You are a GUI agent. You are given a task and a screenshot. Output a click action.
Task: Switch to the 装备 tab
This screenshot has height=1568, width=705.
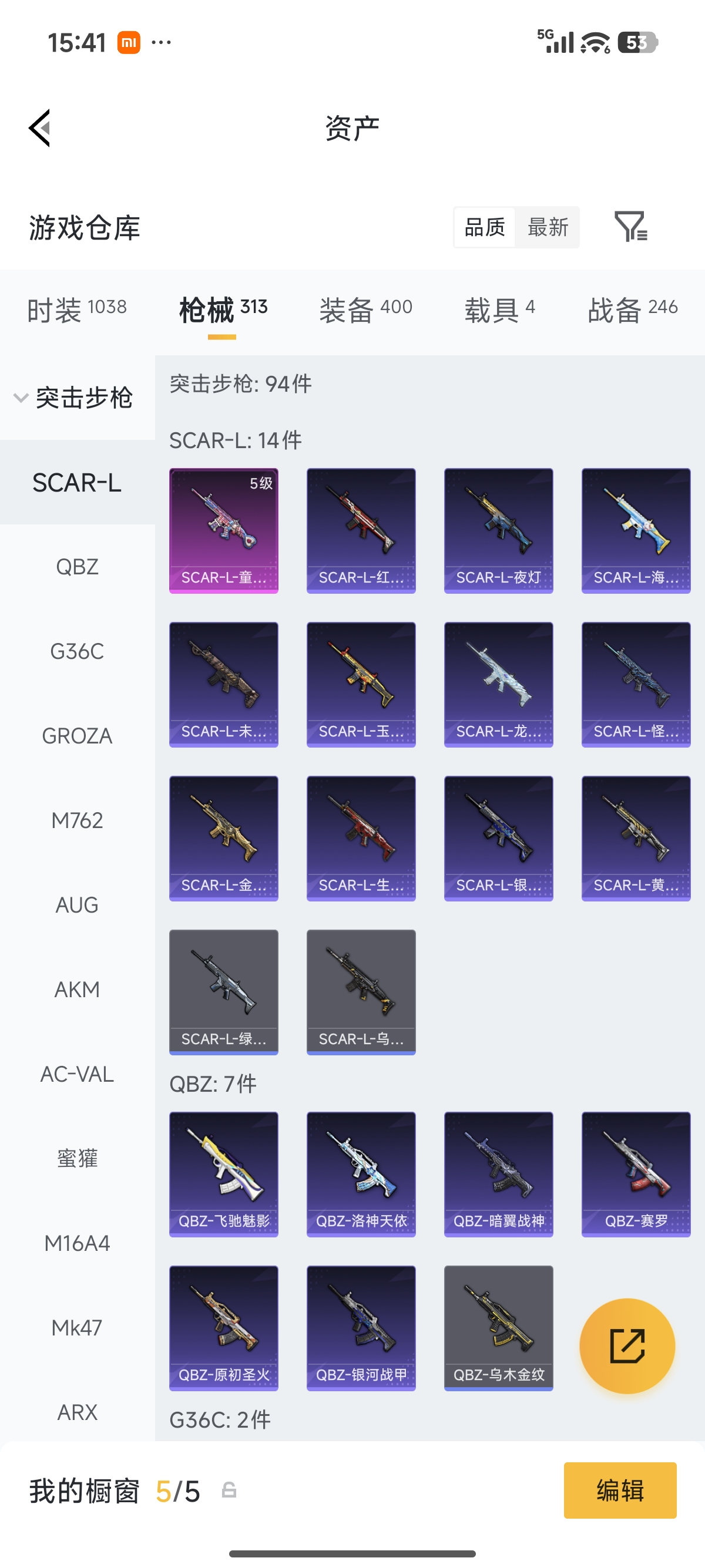(366, 310)
